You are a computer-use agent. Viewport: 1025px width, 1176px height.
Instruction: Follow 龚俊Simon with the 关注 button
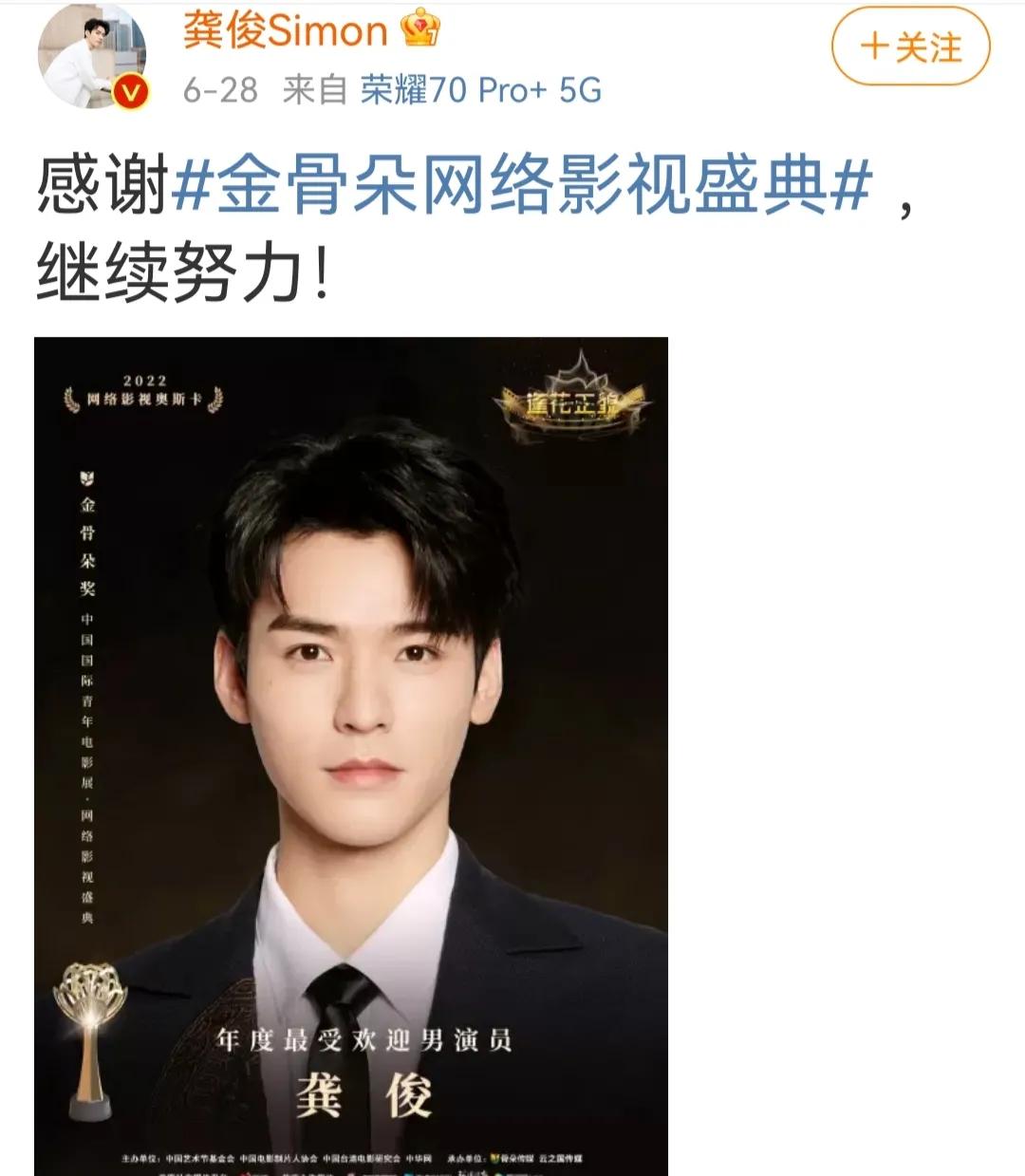click(910, 47)
